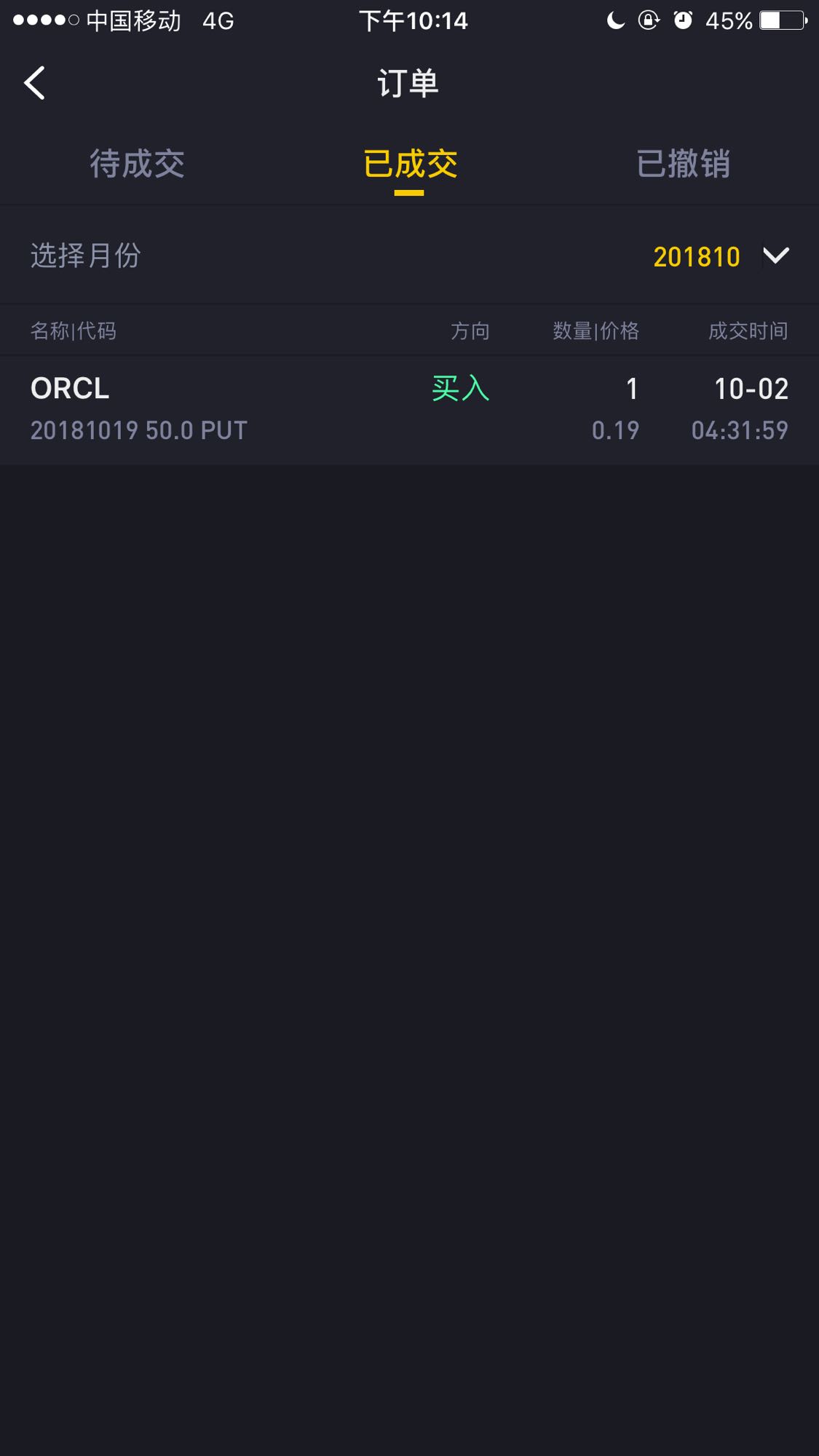Screen dimensions: 819x1456
Task: Select the 已成交 tab
Action: tap(410, 164)
